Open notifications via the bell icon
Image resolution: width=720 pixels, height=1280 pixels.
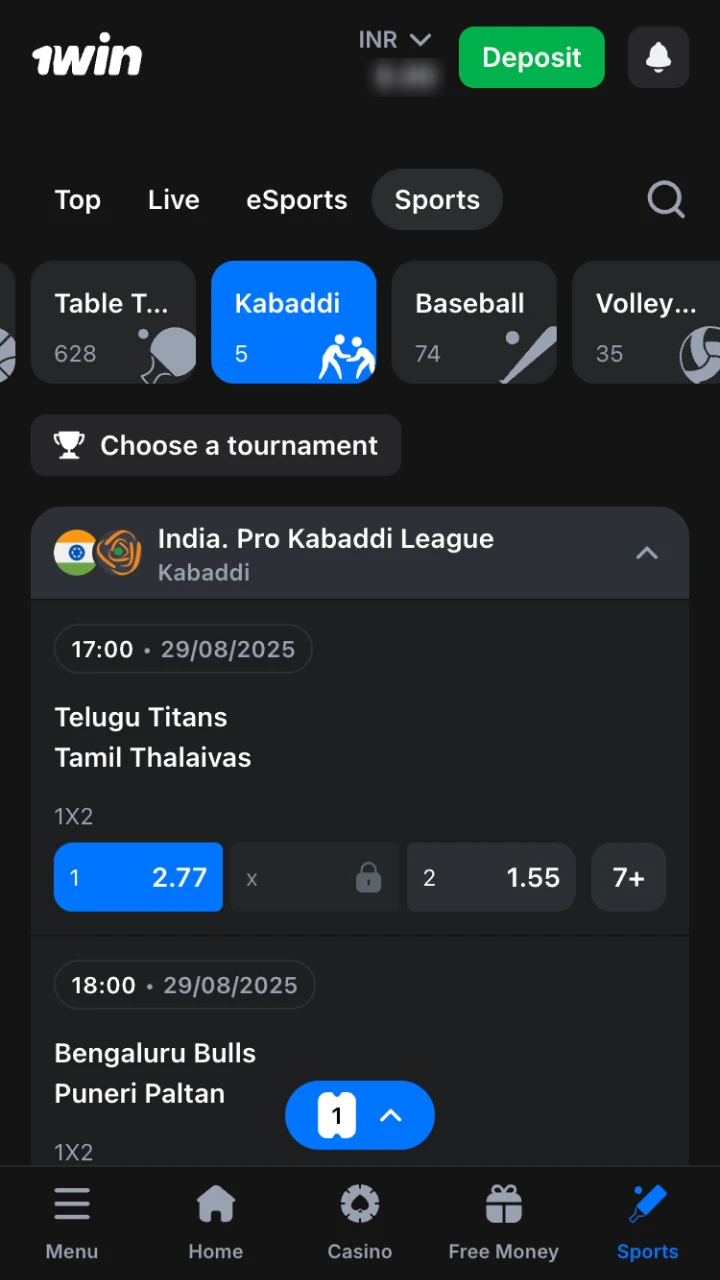tap(657, 57)
